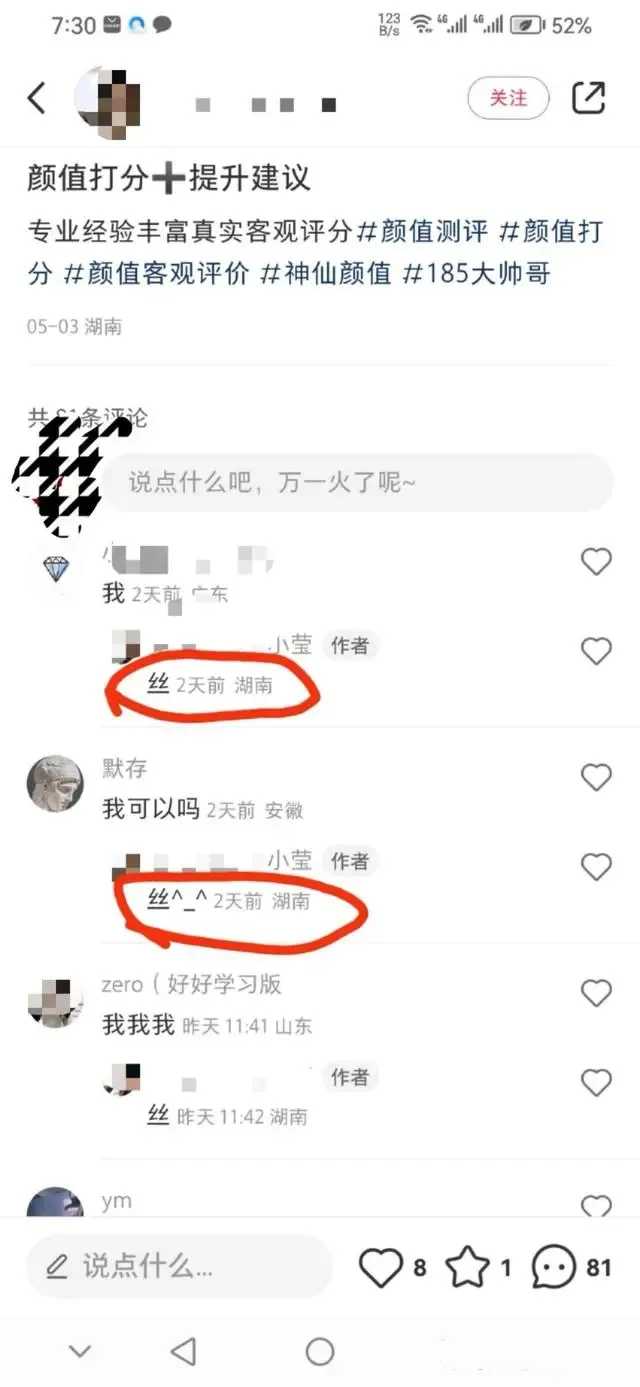Open the 81 comments bubble
This screenshot has height=1387, width=640.
coord(571,1268)
